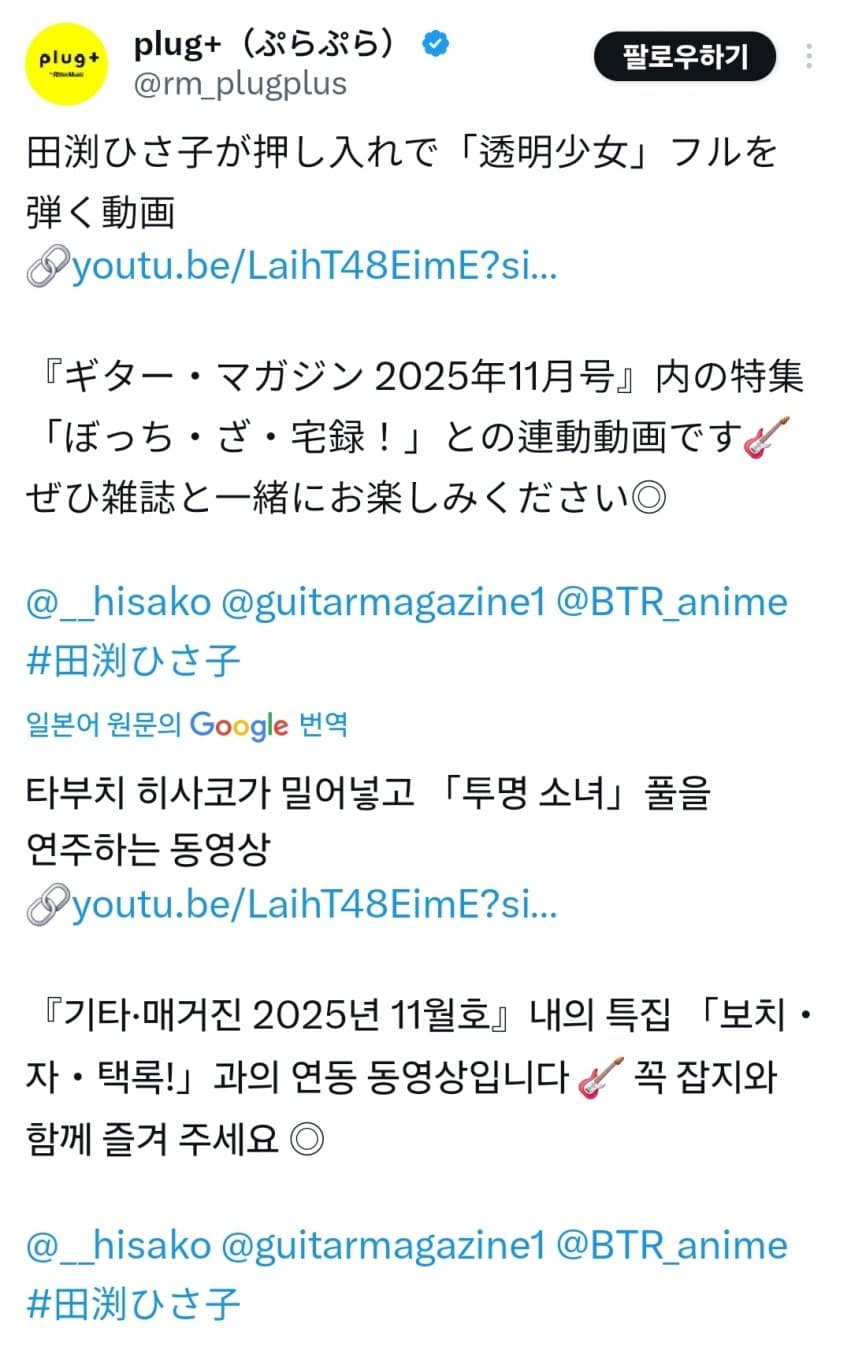850x1372 pixels.
Task: Tap the #田渕ひさ子 hashtag above the Google 번역 label
Action: (133, 661)
